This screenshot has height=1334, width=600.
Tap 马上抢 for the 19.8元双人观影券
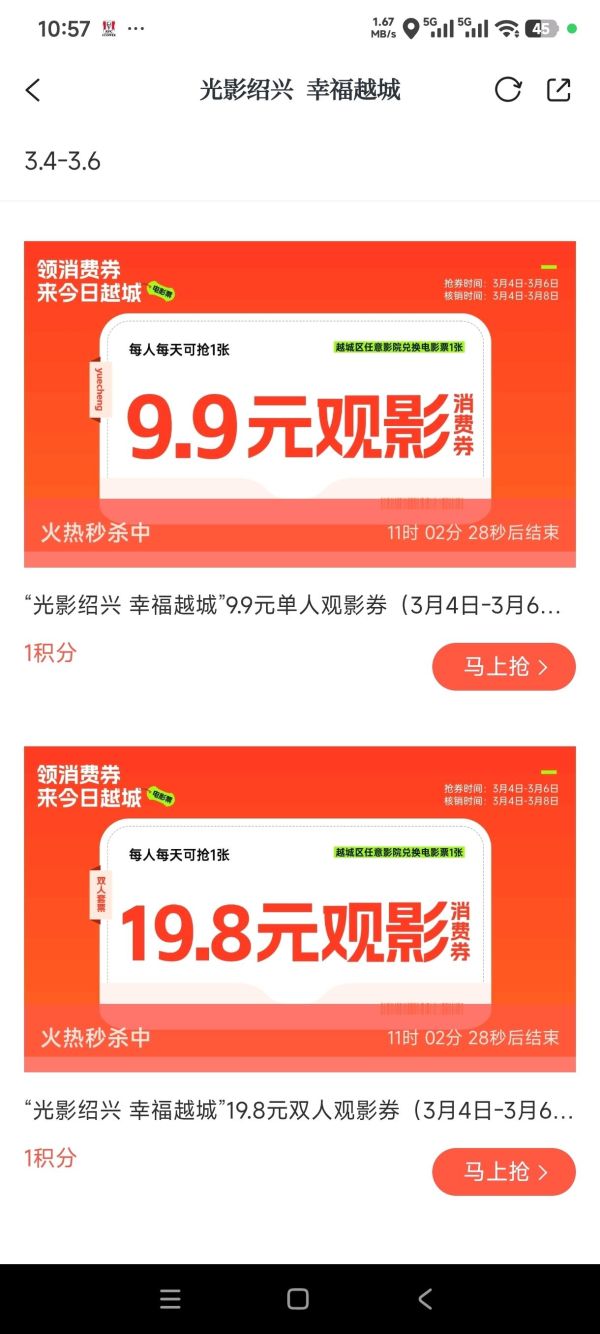pos(503,1172)
